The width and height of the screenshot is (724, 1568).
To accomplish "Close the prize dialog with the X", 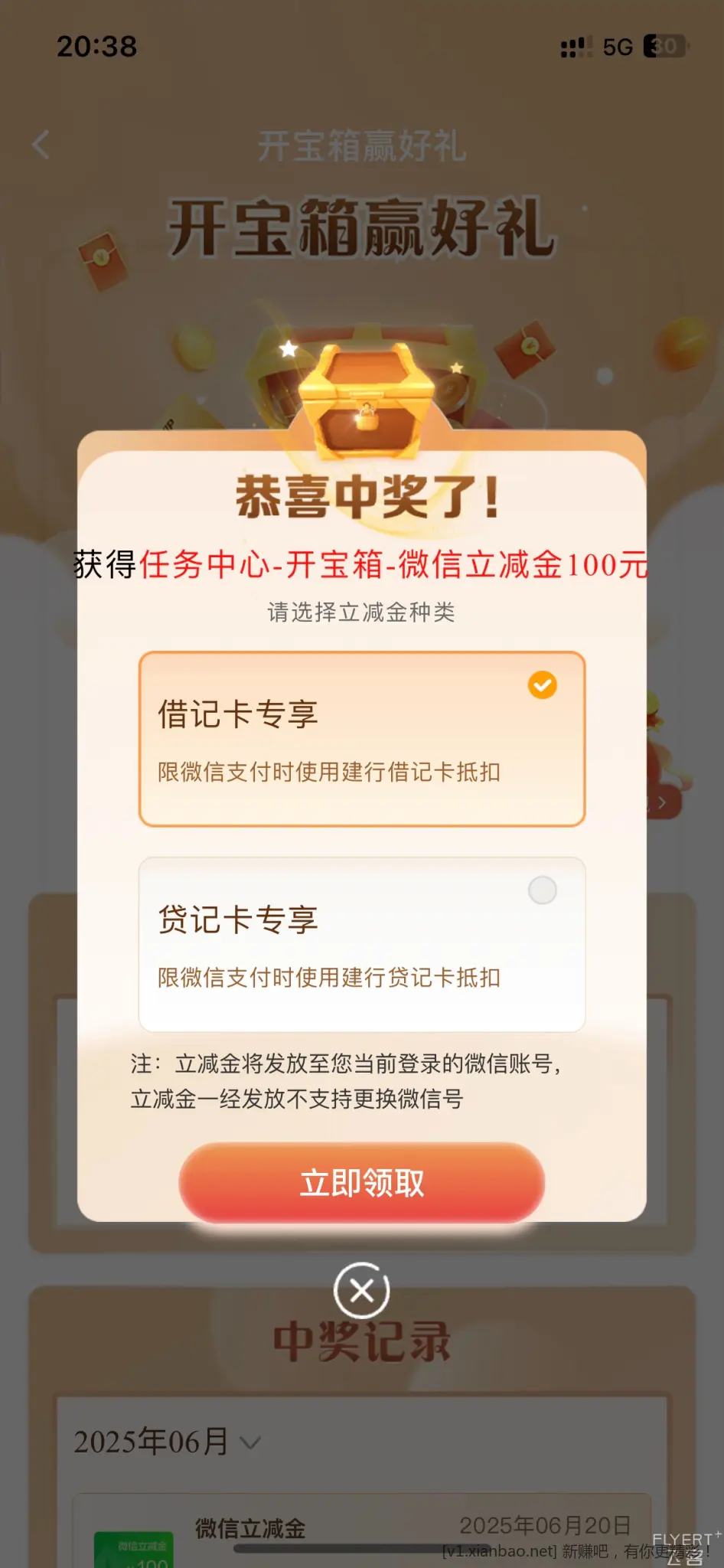I will [x=361, y=1291].
